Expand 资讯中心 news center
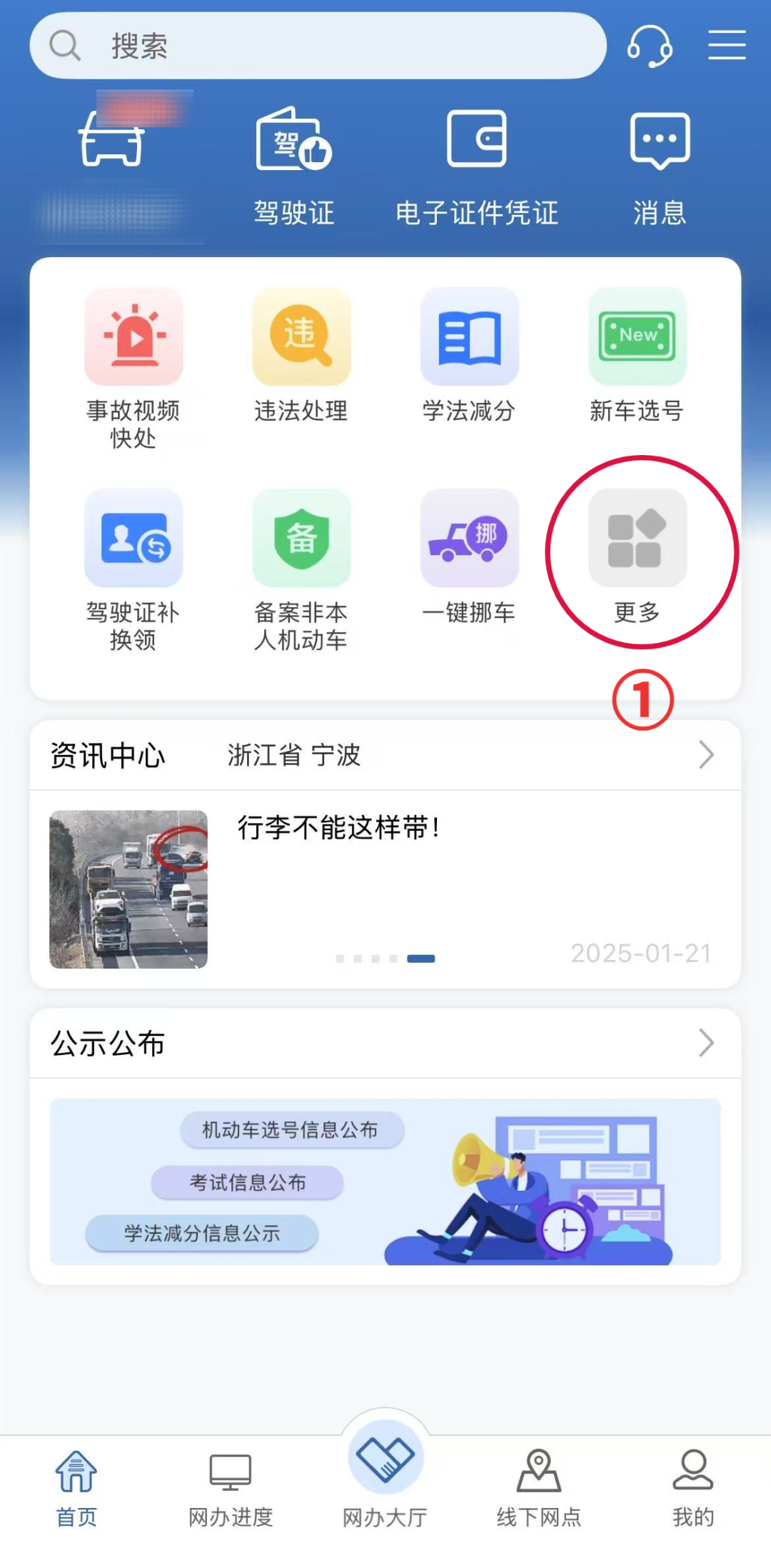 point(705,754)
